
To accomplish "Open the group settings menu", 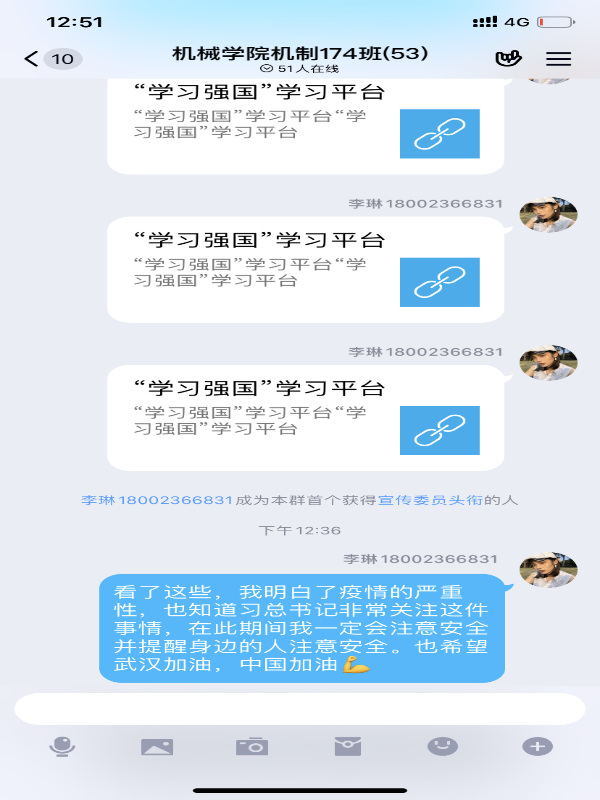I will (x=558, y=59).
